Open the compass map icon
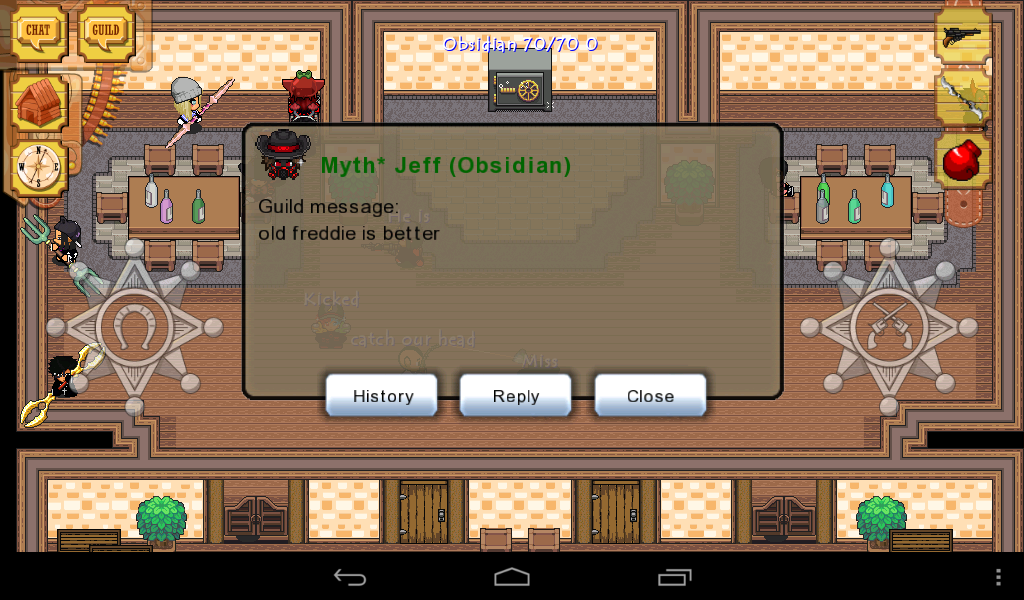This screenshot has height=600, width=1024. tap(39, 166)
